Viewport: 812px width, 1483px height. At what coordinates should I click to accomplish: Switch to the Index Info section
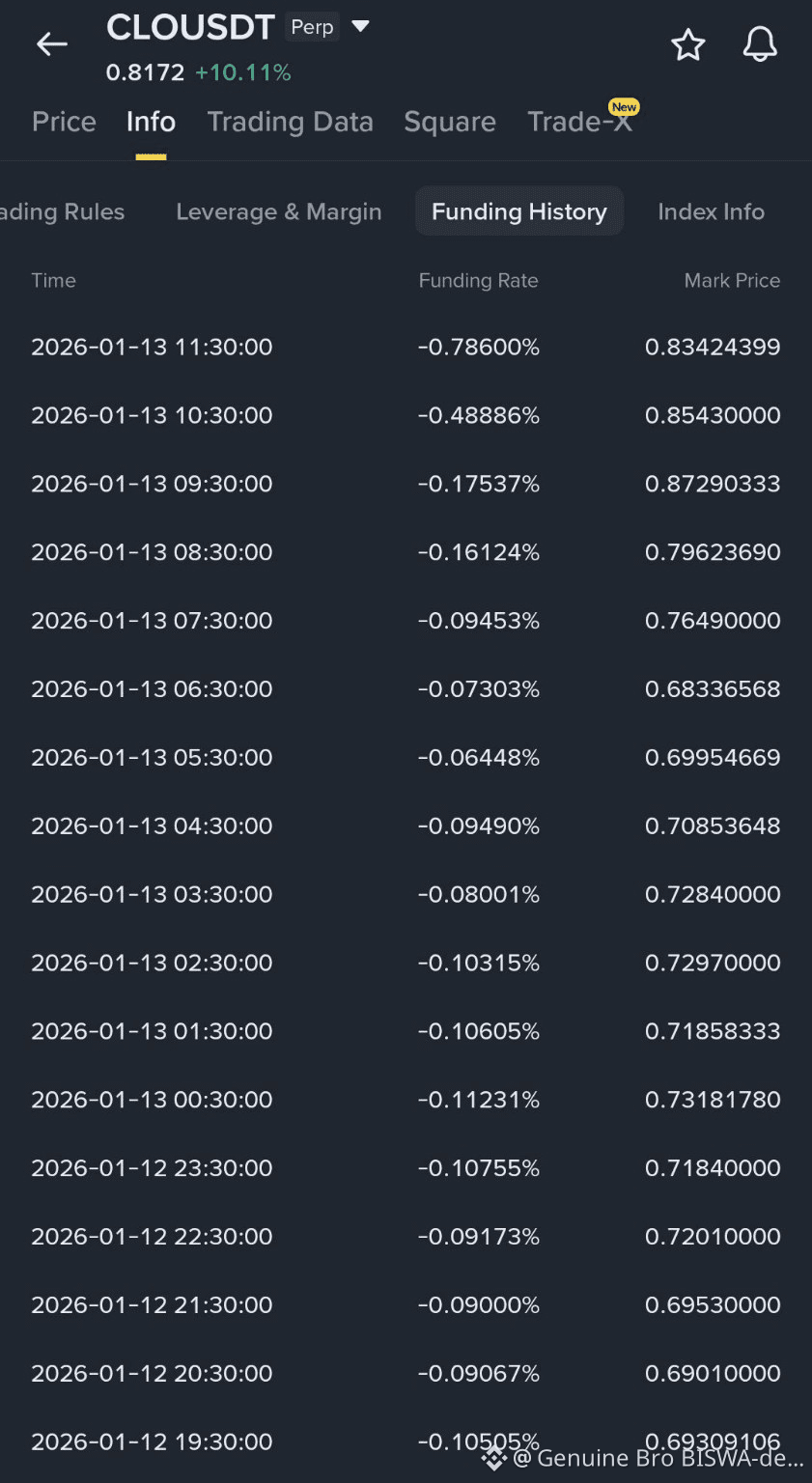(x=711, y=211)
